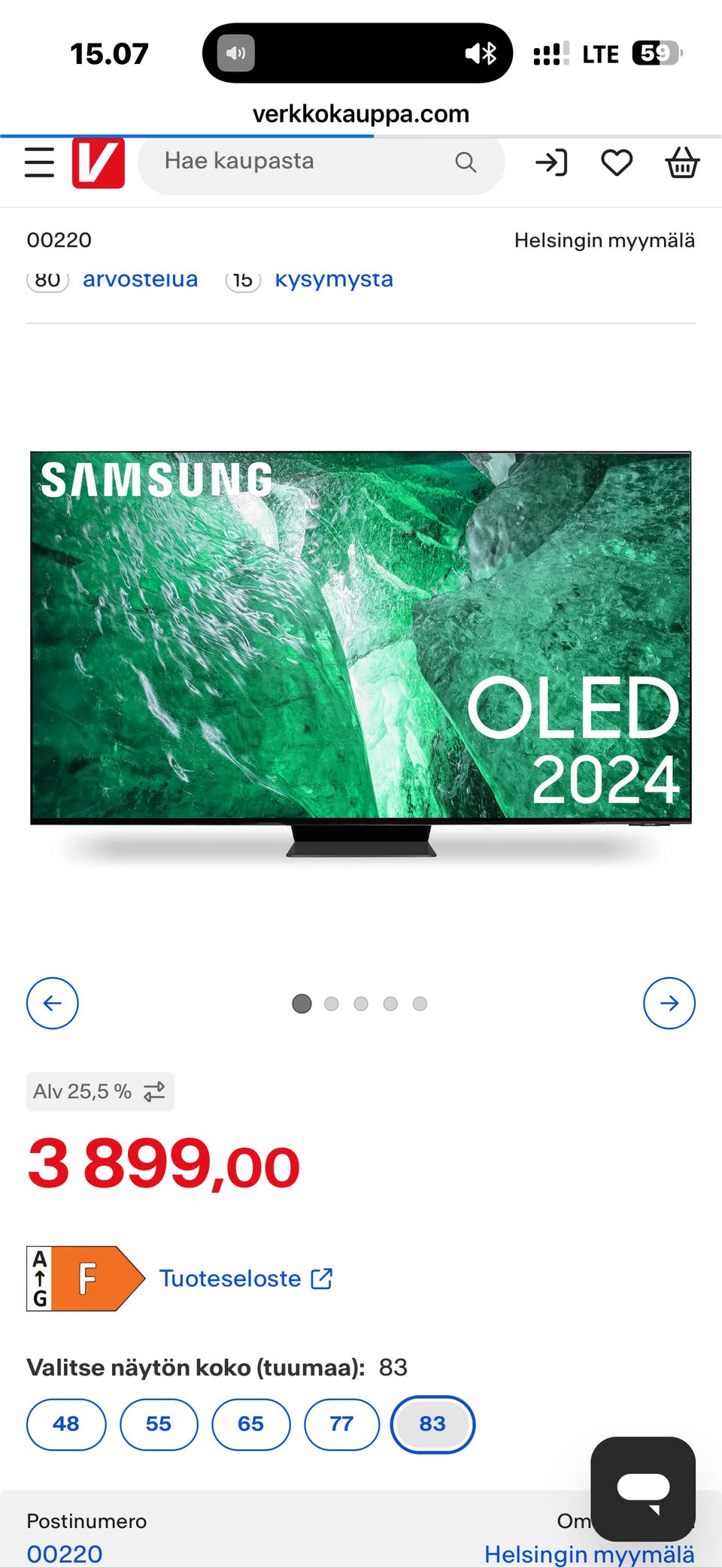Image resolution: width=722 pixels, height=1568 pixels.
Task: Open the favorites heart icon
Action: [x=617, y=162]
